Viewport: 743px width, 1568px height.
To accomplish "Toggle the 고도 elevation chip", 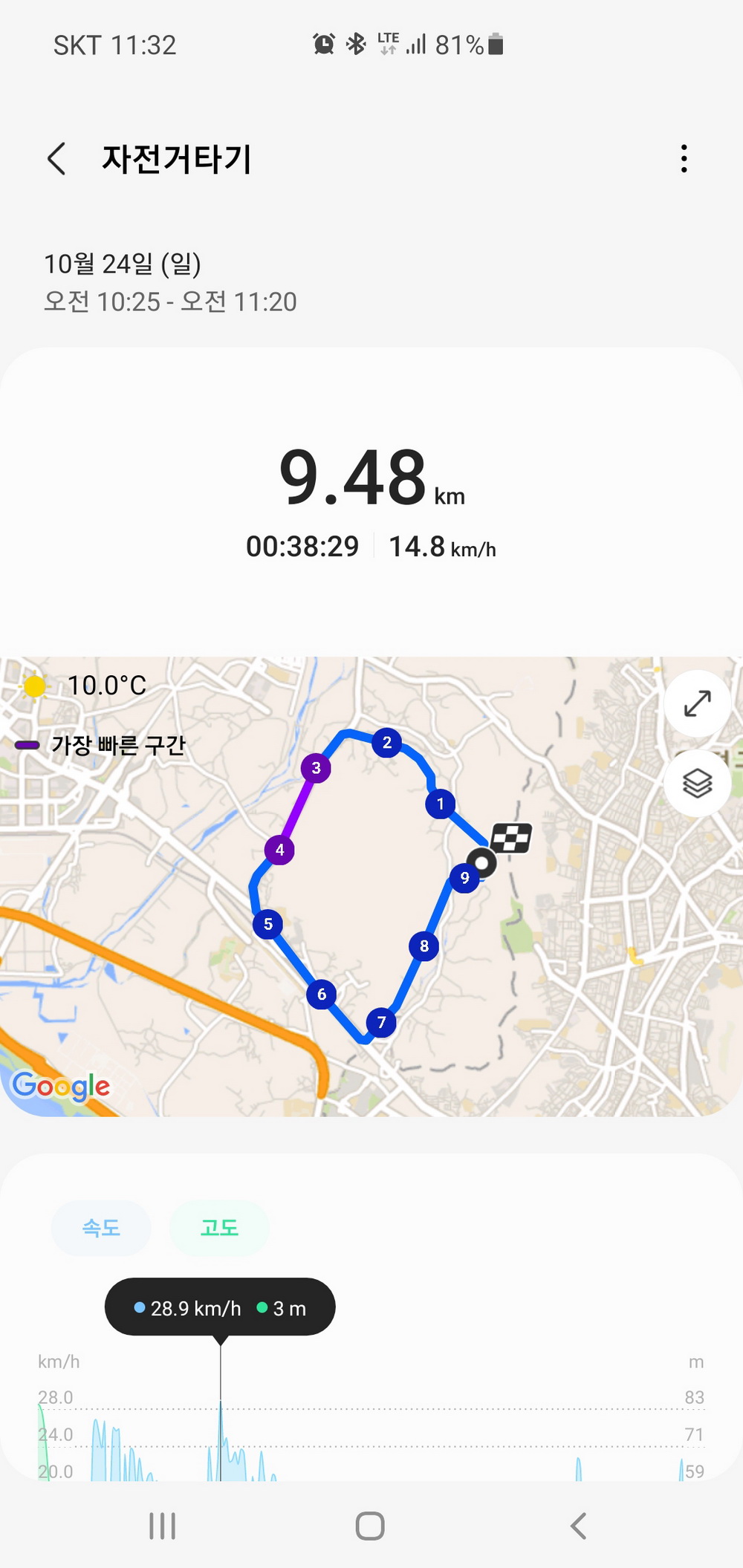I will (219, 1228).
